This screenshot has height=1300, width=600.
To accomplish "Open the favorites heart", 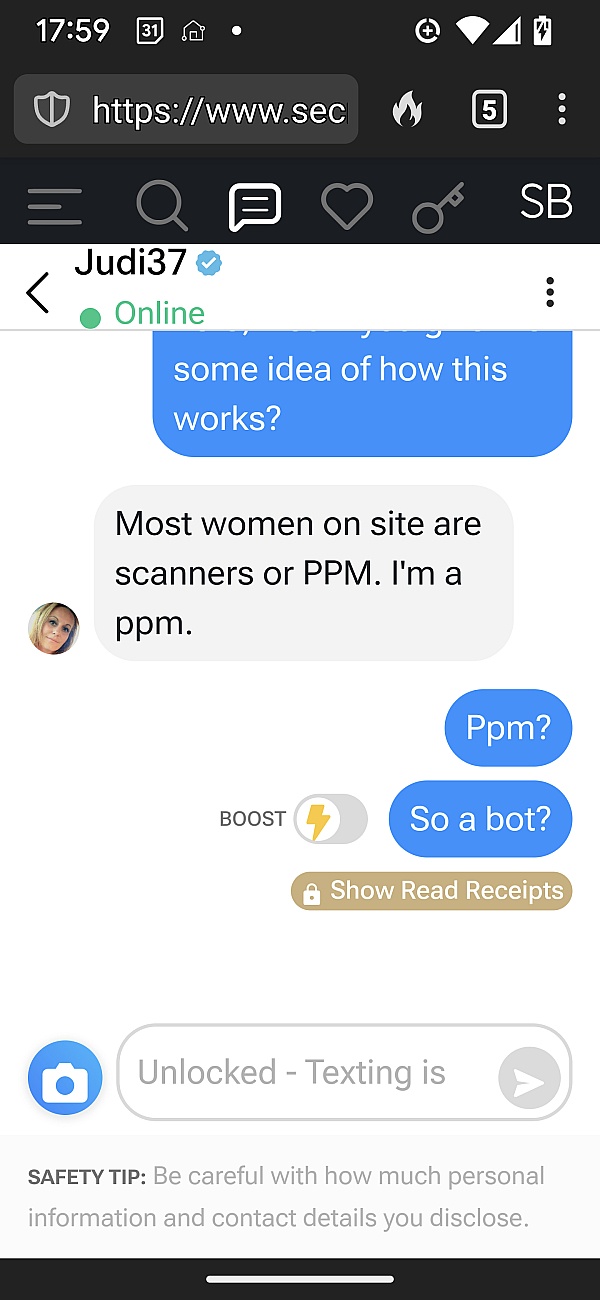I will point(346,206).
